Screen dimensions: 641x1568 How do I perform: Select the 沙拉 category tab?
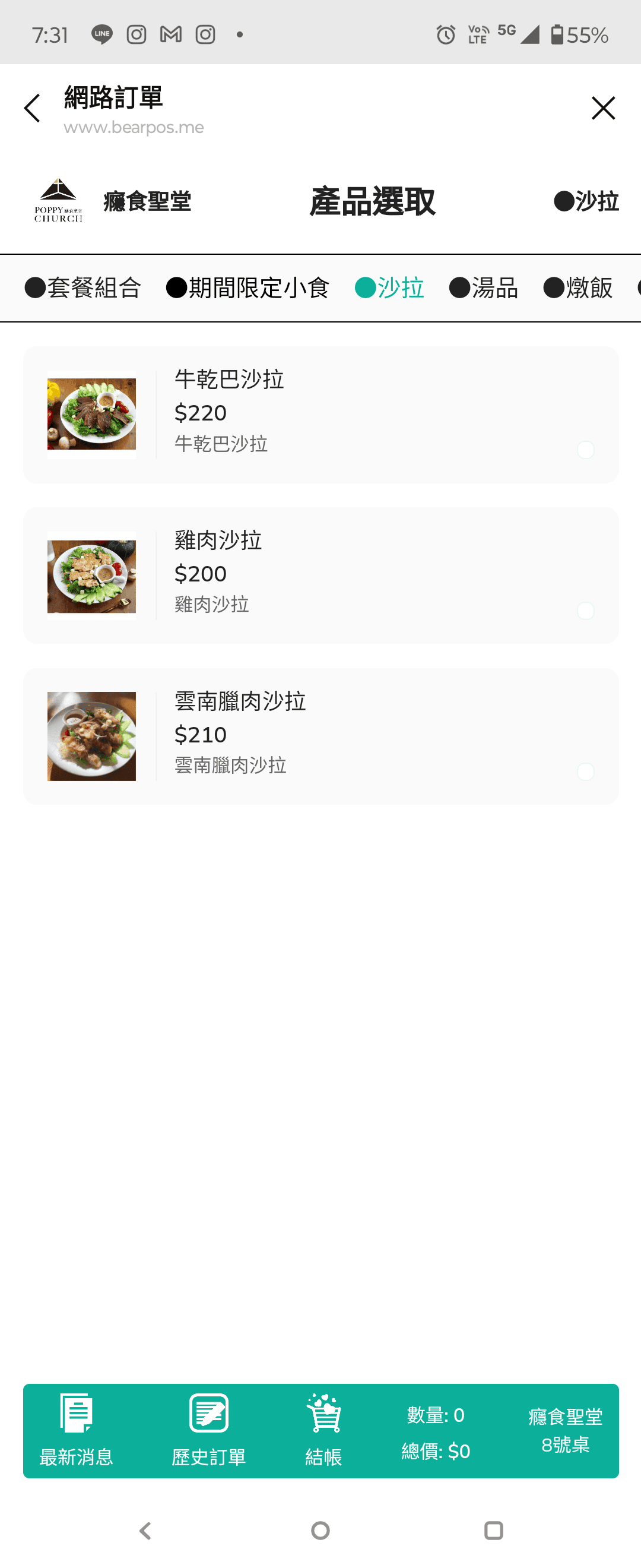[389, 288]
